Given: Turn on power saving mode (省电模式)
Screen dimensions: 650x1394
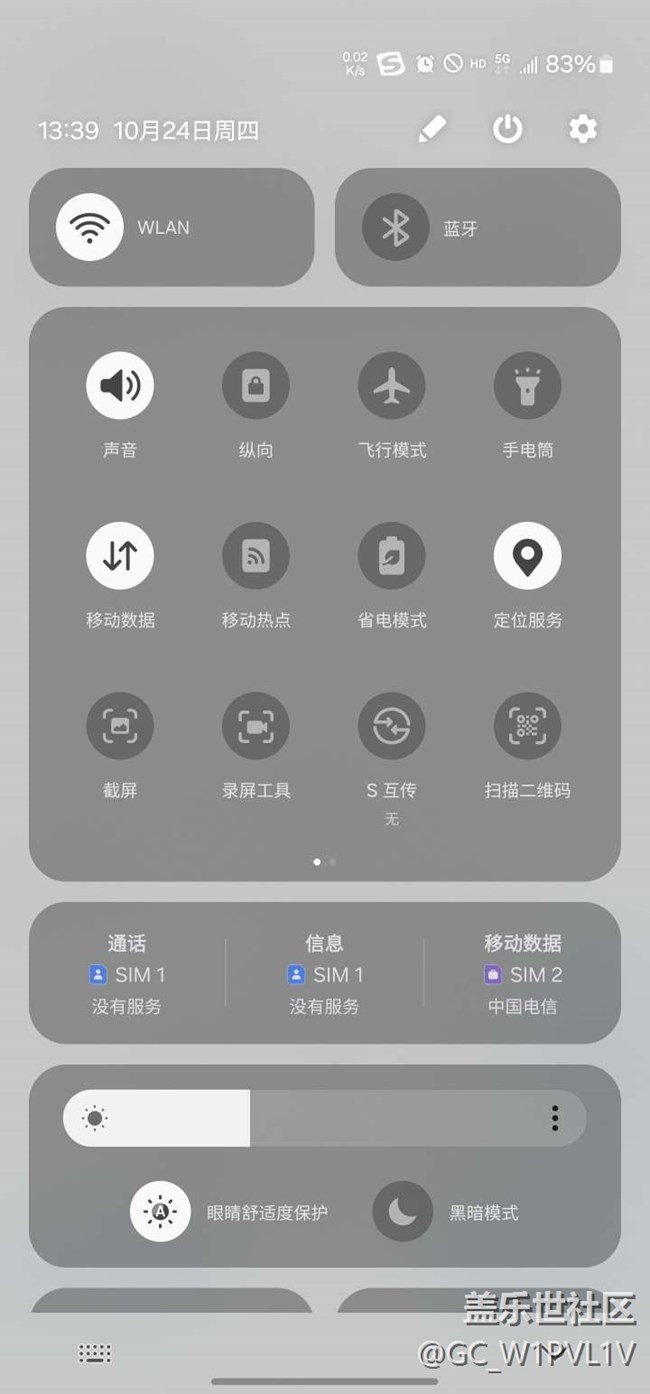Looking at the screenshot, I should click(392, 556).
